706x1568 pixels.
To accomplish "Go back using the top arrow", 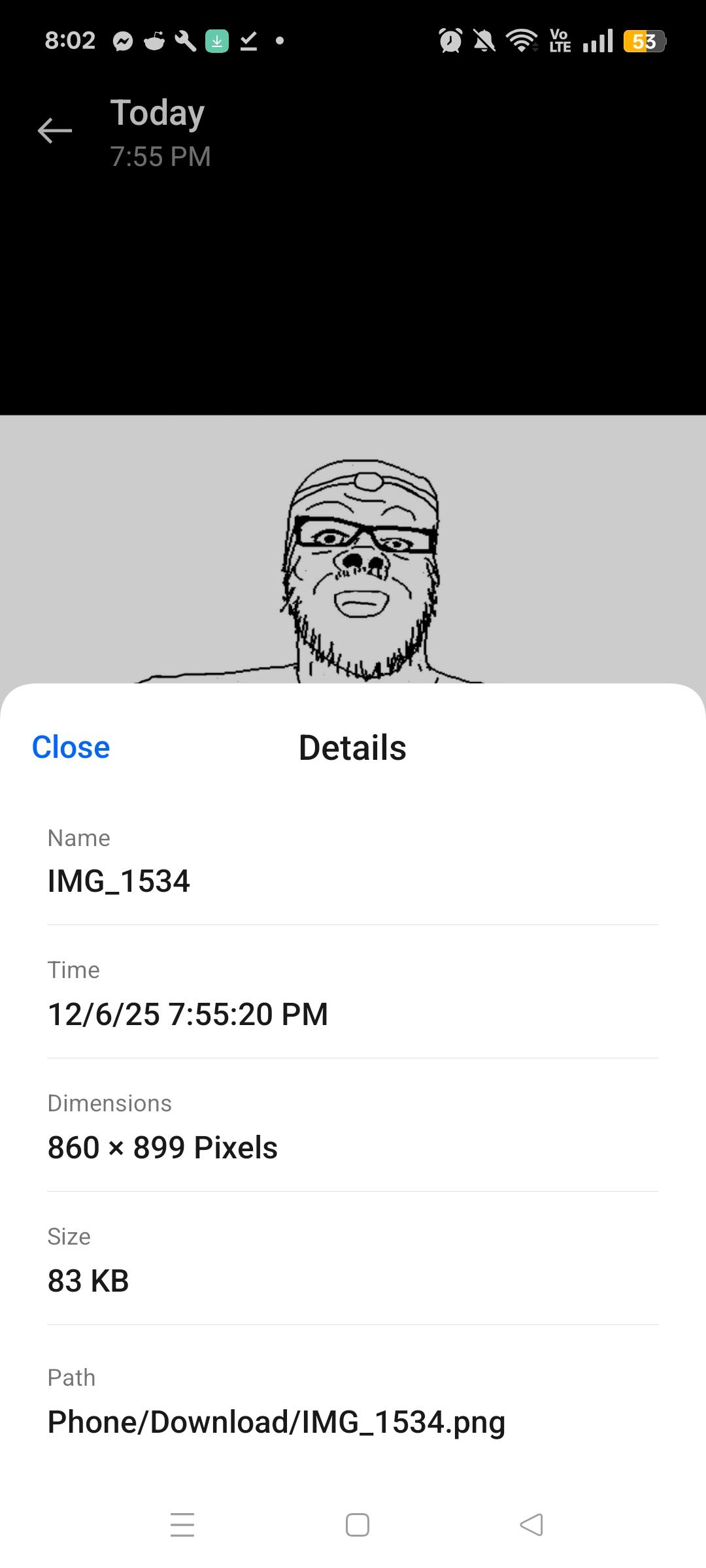I will point(55,131).
